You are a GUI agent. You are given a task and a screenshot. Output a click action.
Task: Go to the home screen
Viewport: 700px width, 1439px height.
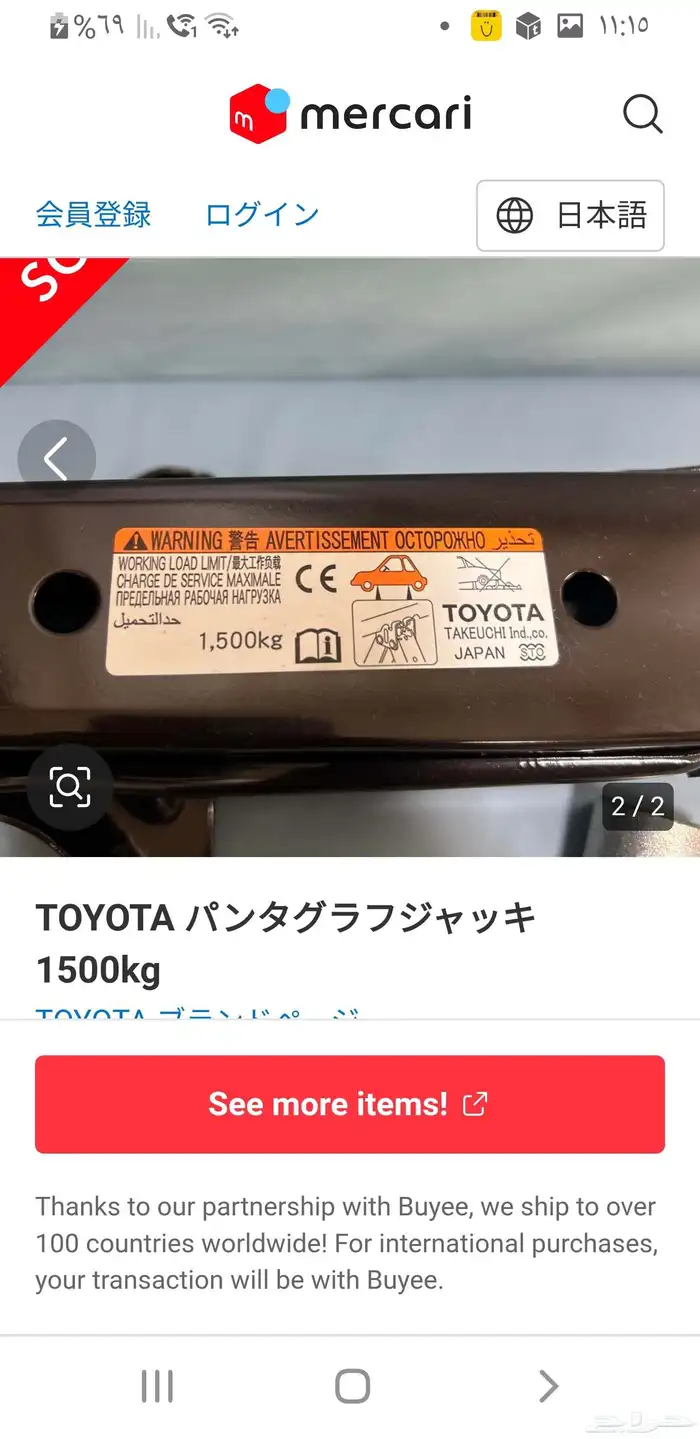[x=352, y=1386]
